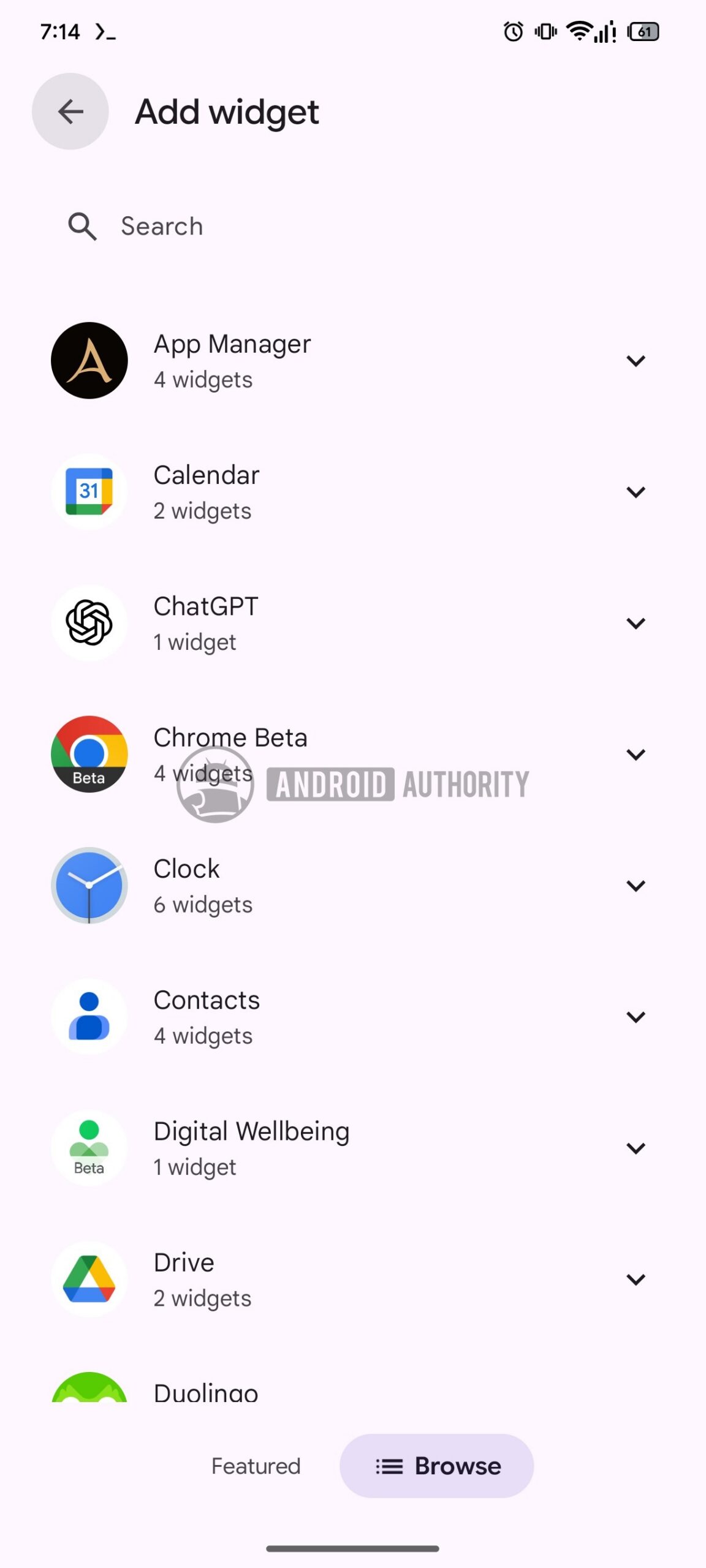Tap the Digital Wellbeing icon
This screenshot has width=706, height=1568.
(89, 1148)
